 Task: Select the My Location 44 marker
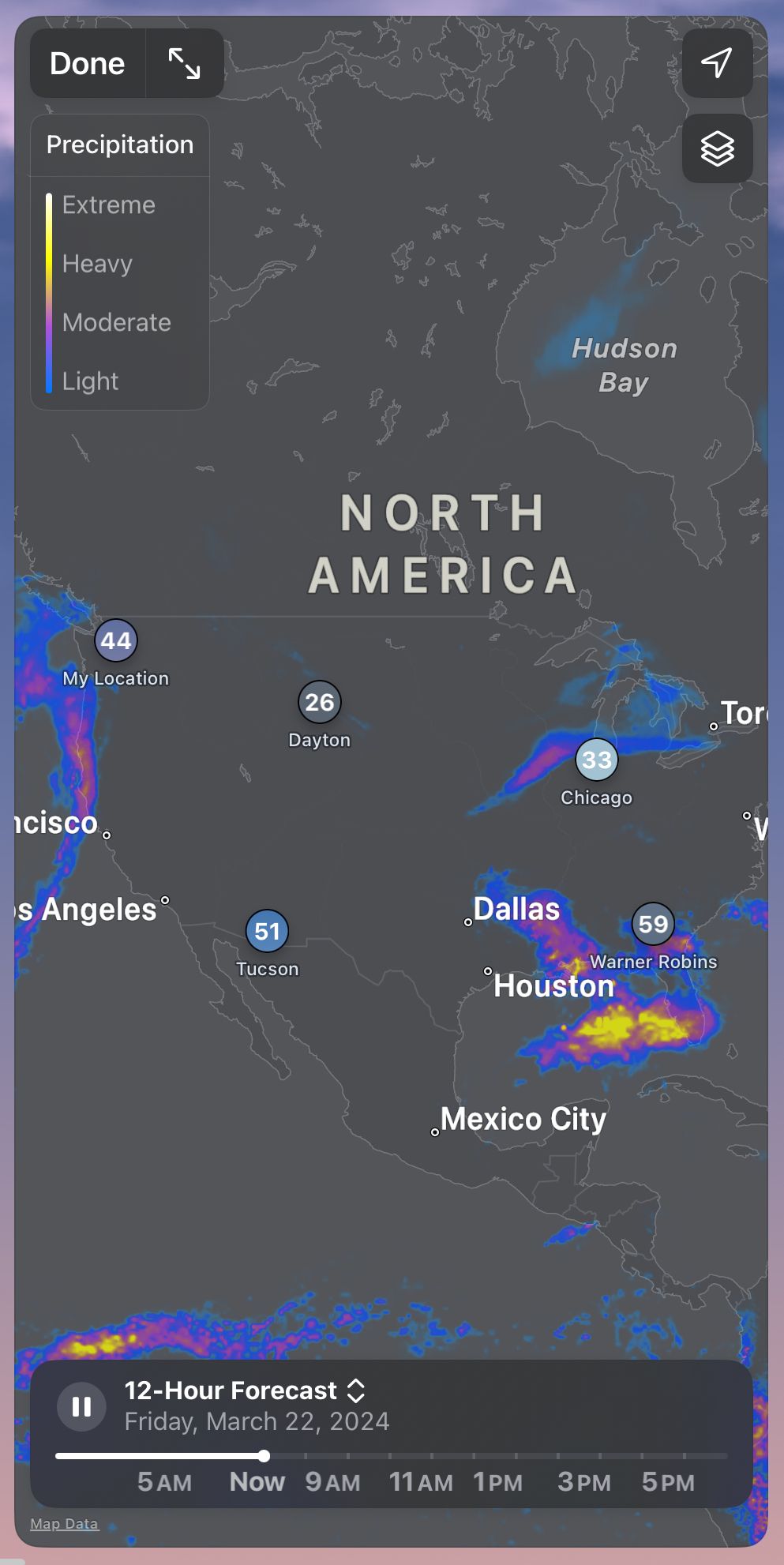tap(116, 640)
